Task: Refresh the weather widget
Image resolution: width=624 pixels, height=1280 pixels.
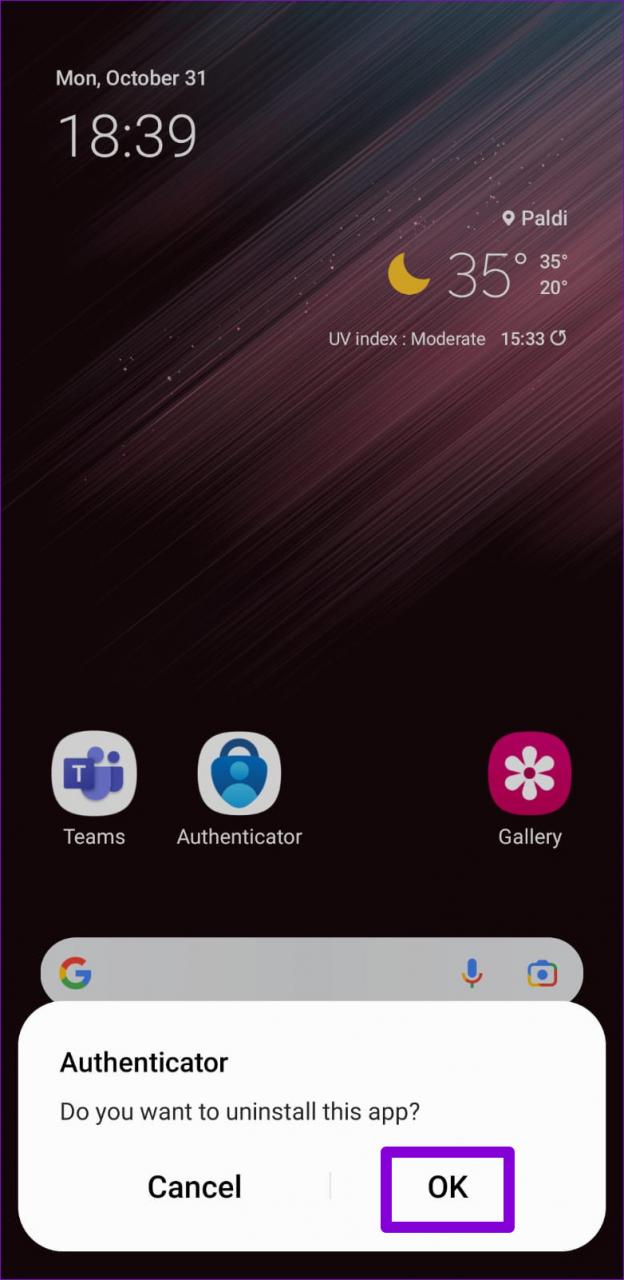Action: pos(559,338)
